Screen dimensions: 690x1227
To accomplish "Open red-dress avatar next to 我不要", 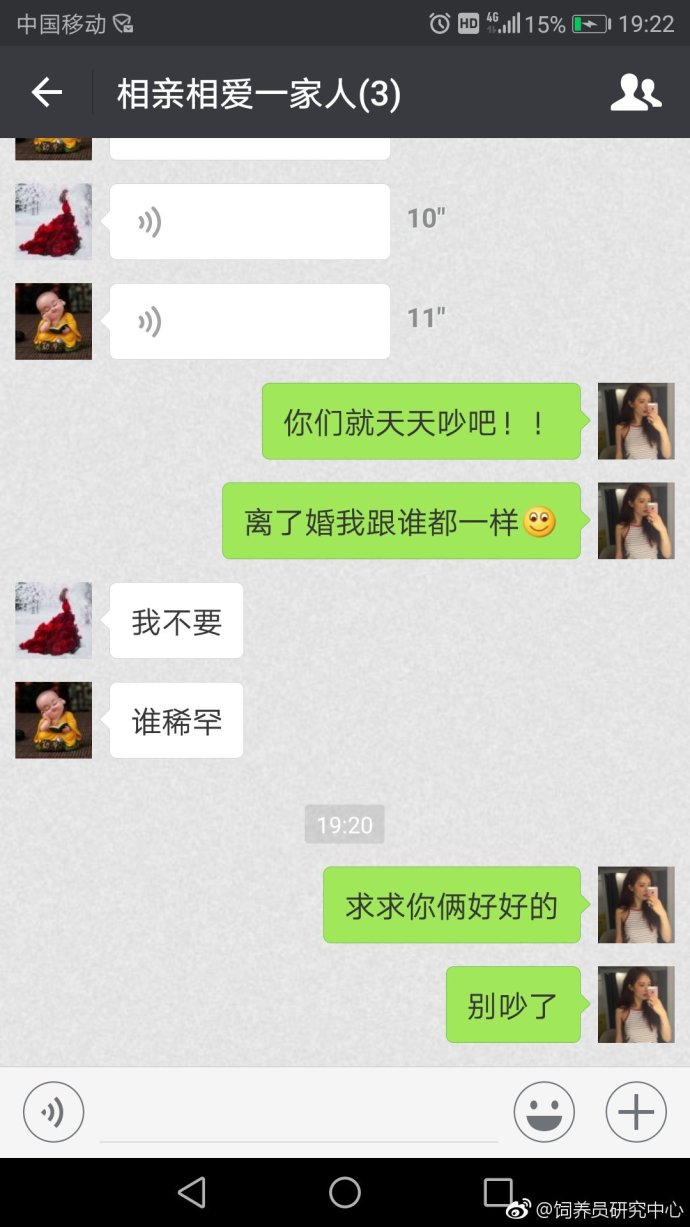I will point(53,620).
